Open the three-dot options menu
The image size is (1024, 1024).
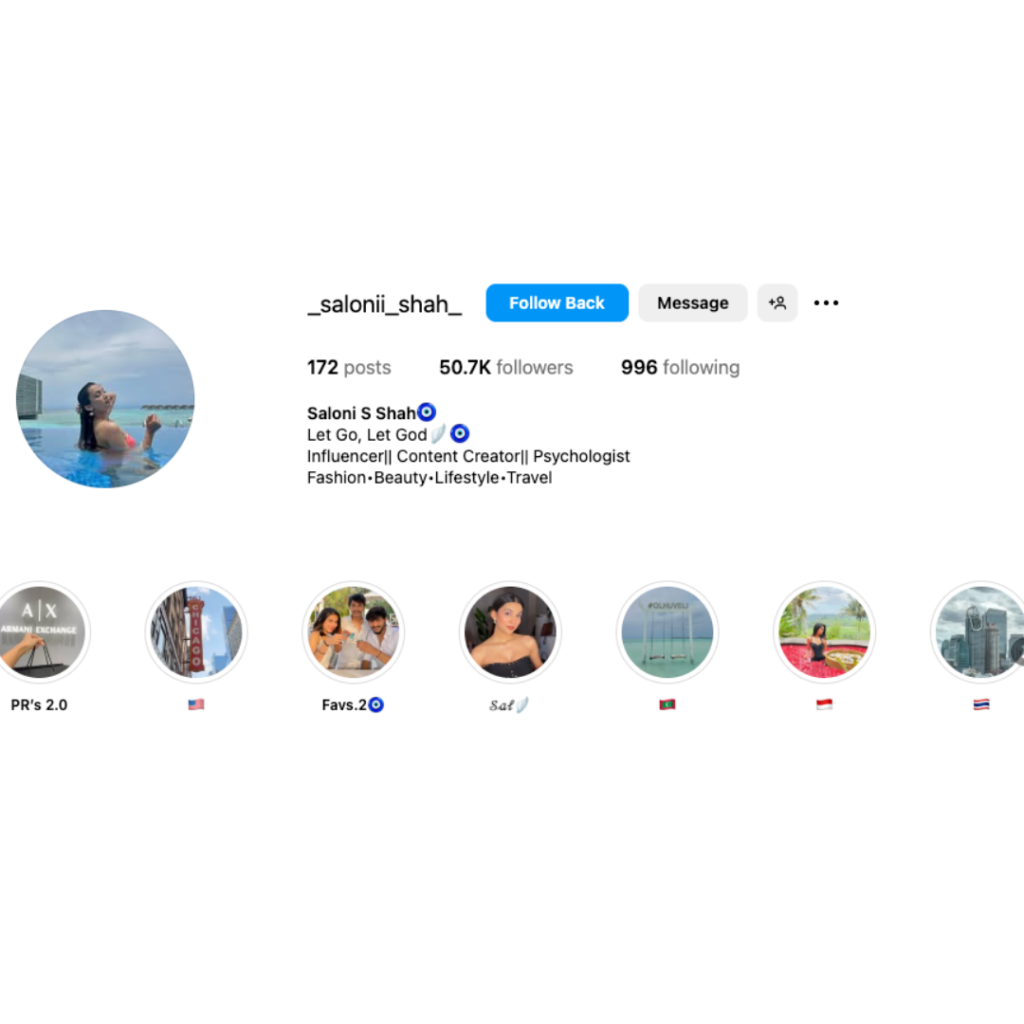tap(826, 303)
